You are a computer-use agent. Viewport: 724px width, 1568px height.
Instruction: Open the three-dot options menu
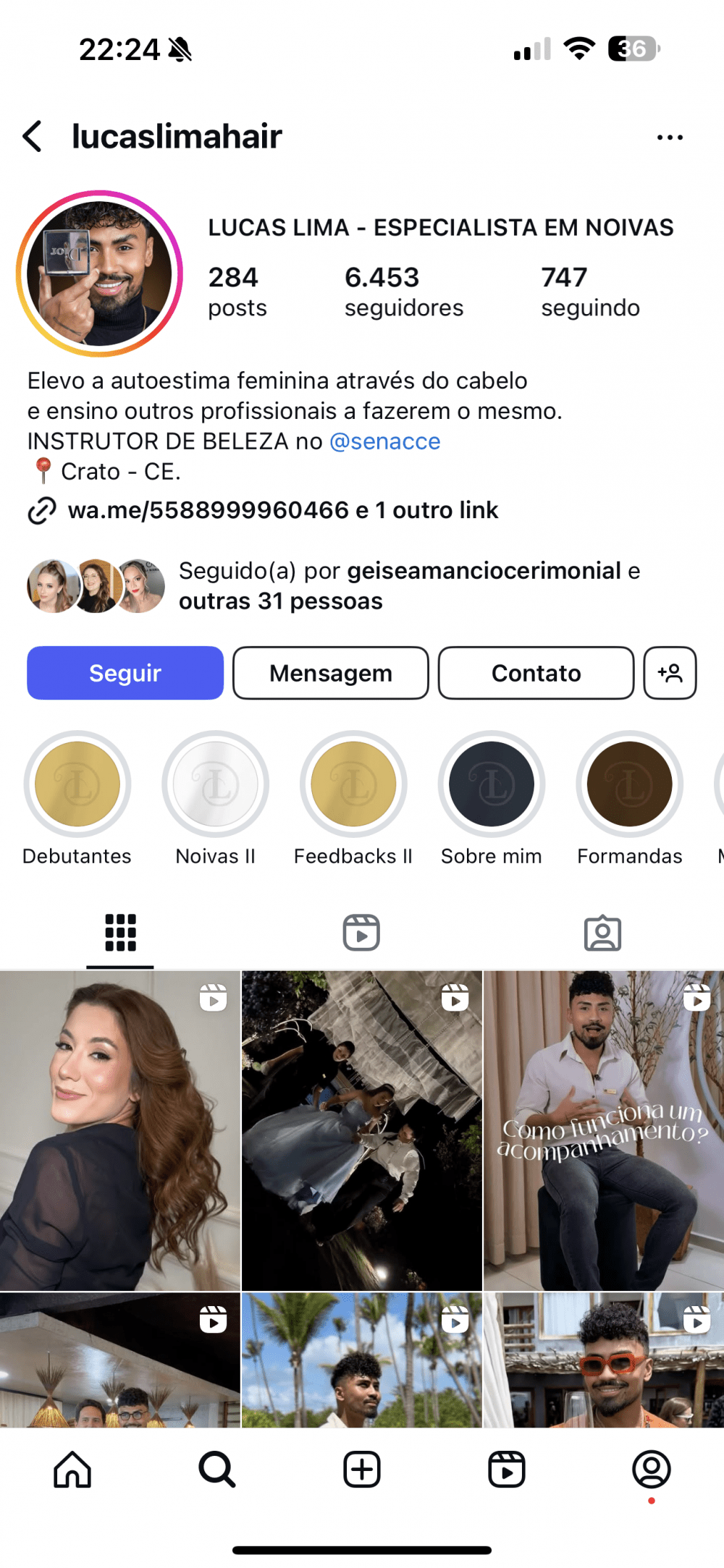tap(669, 137)
